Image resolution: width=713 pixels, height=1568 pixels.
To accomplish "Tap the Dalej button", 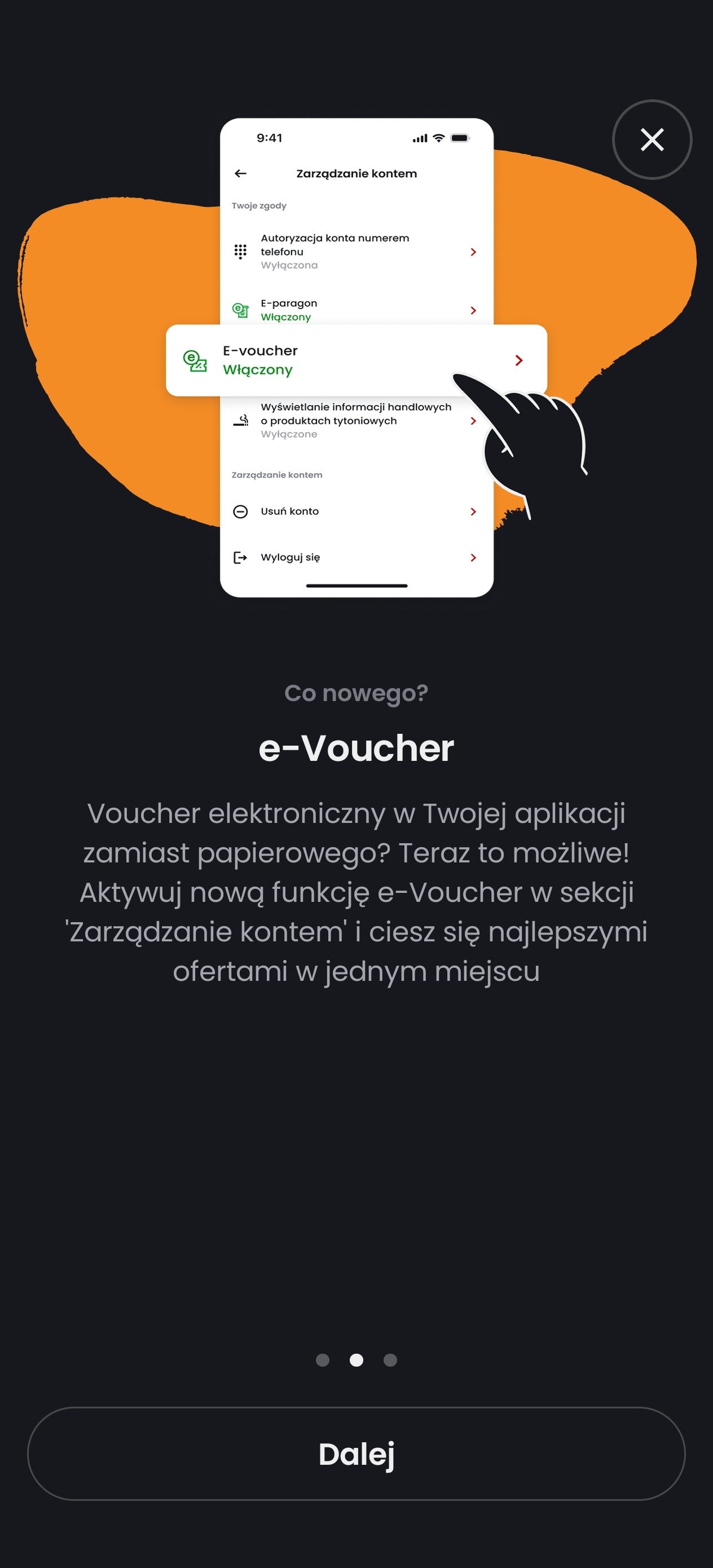I will click(356, 1453).
